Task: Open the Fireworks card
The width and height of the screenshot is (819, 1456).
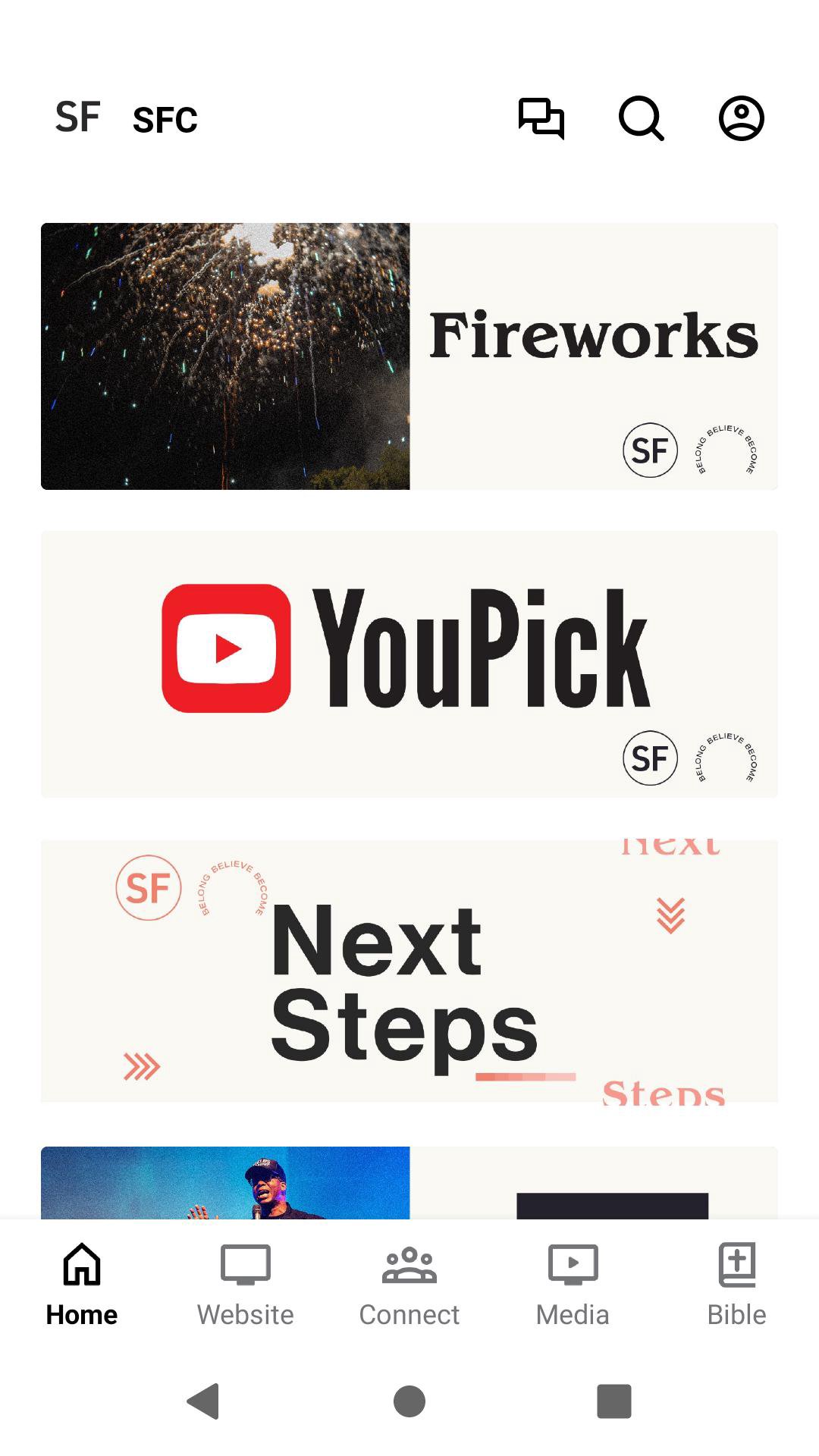Action: 409,356
